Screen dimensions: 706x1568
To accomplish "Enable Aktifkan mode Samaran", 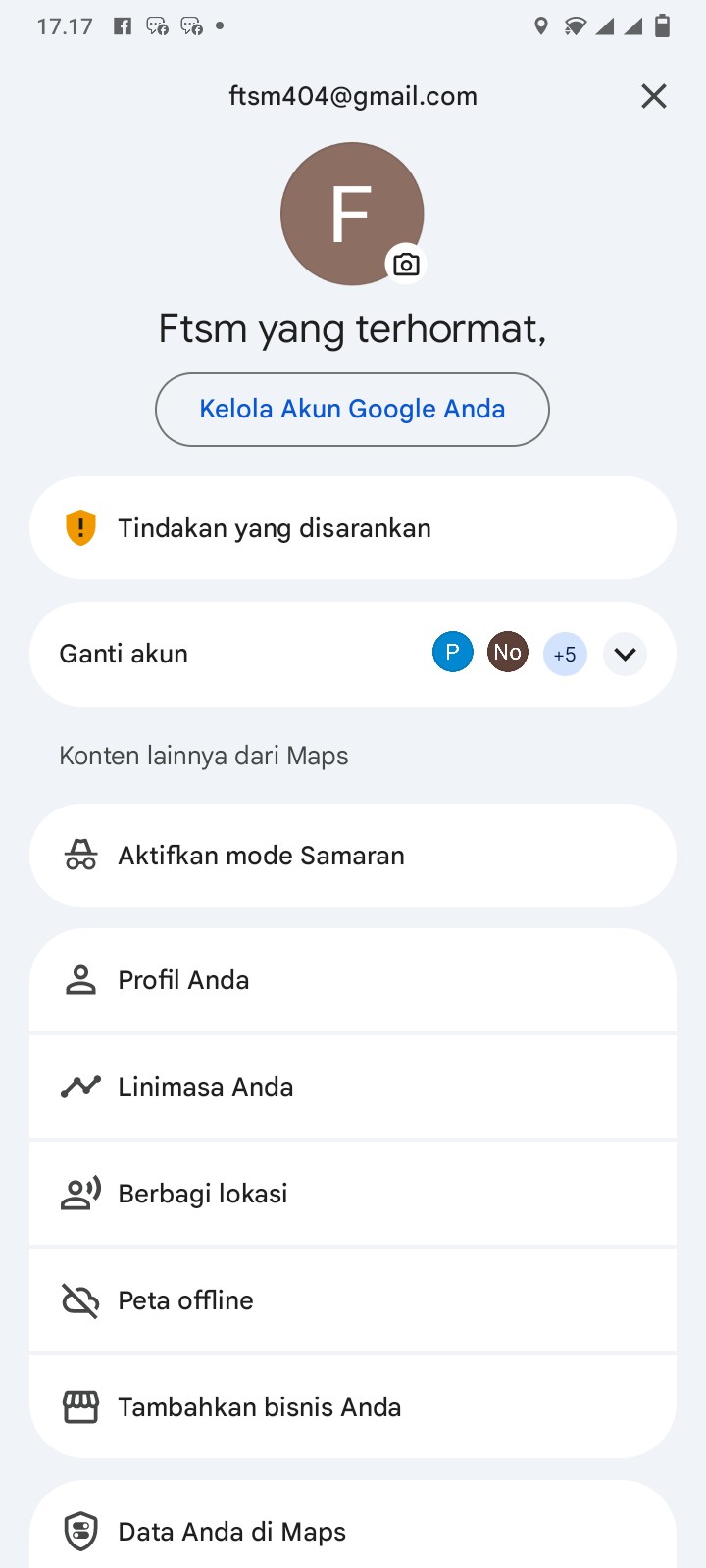I will [352, 856].
